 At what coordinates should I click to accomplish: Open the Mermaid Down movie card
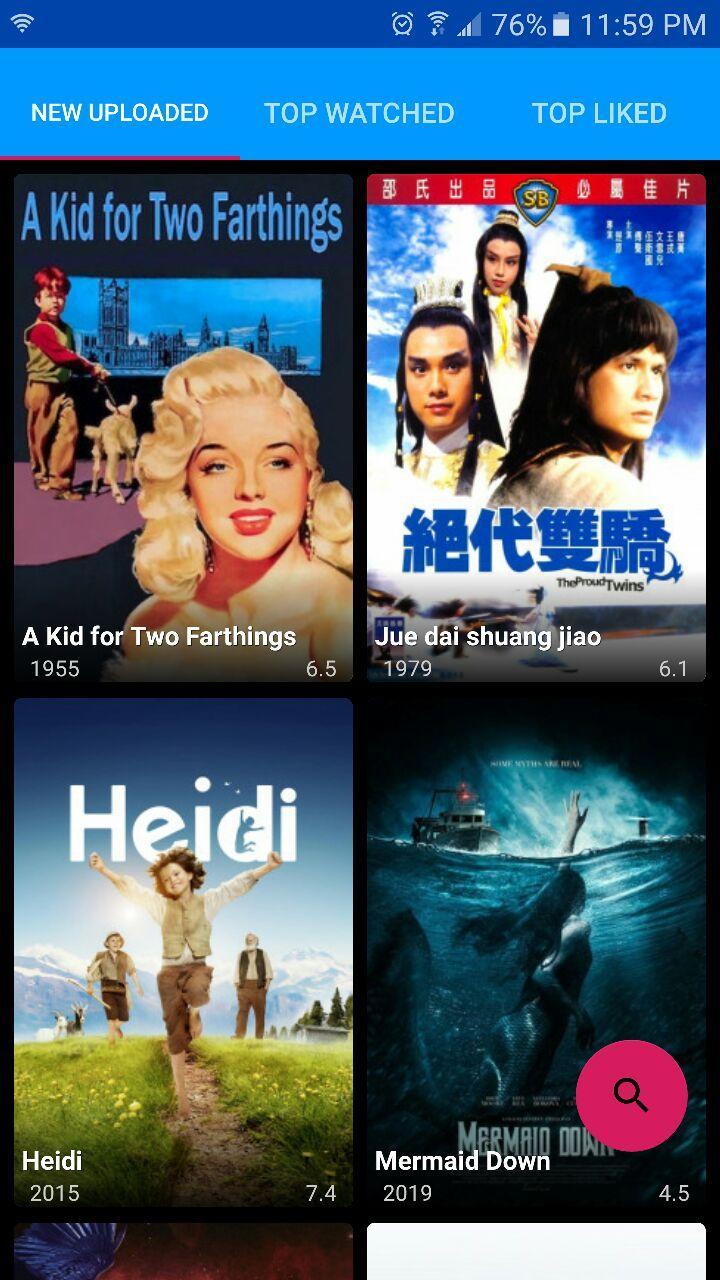[536, 952]
